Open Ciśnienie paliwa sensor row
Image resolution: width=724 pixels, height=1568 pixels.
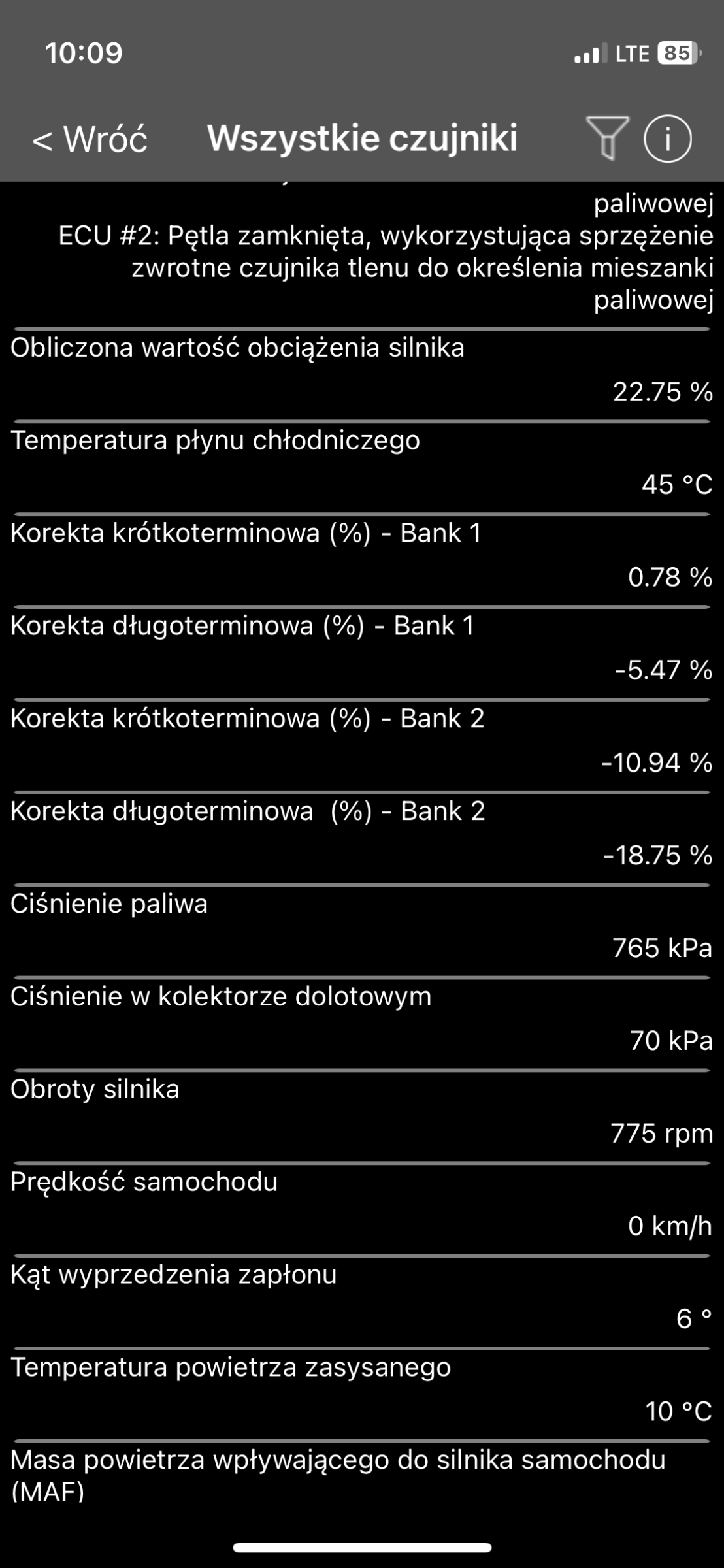[x=362, y=932]
